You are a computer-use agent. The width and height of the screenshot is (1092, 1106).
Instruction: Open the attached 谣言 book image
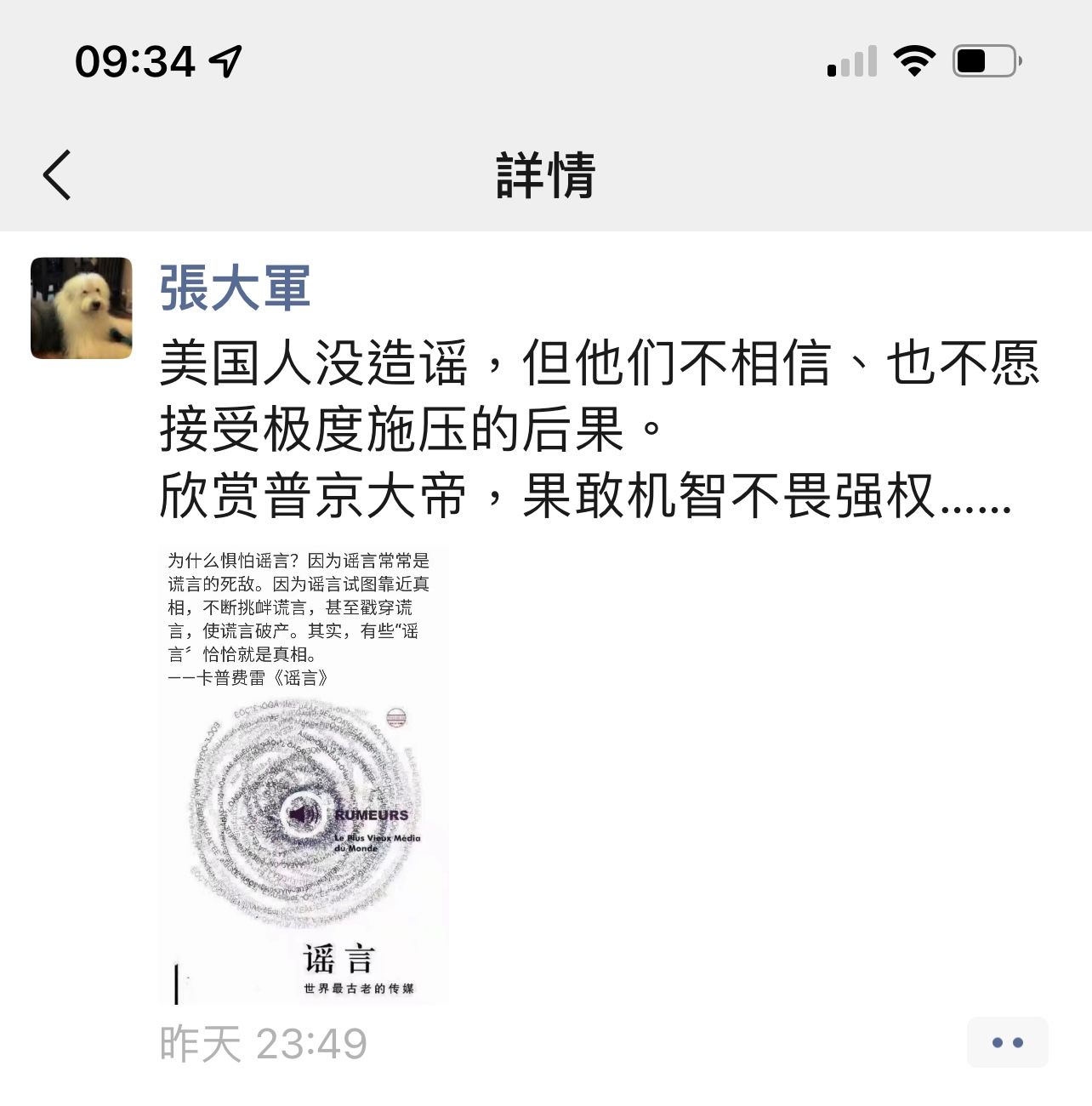304,774
